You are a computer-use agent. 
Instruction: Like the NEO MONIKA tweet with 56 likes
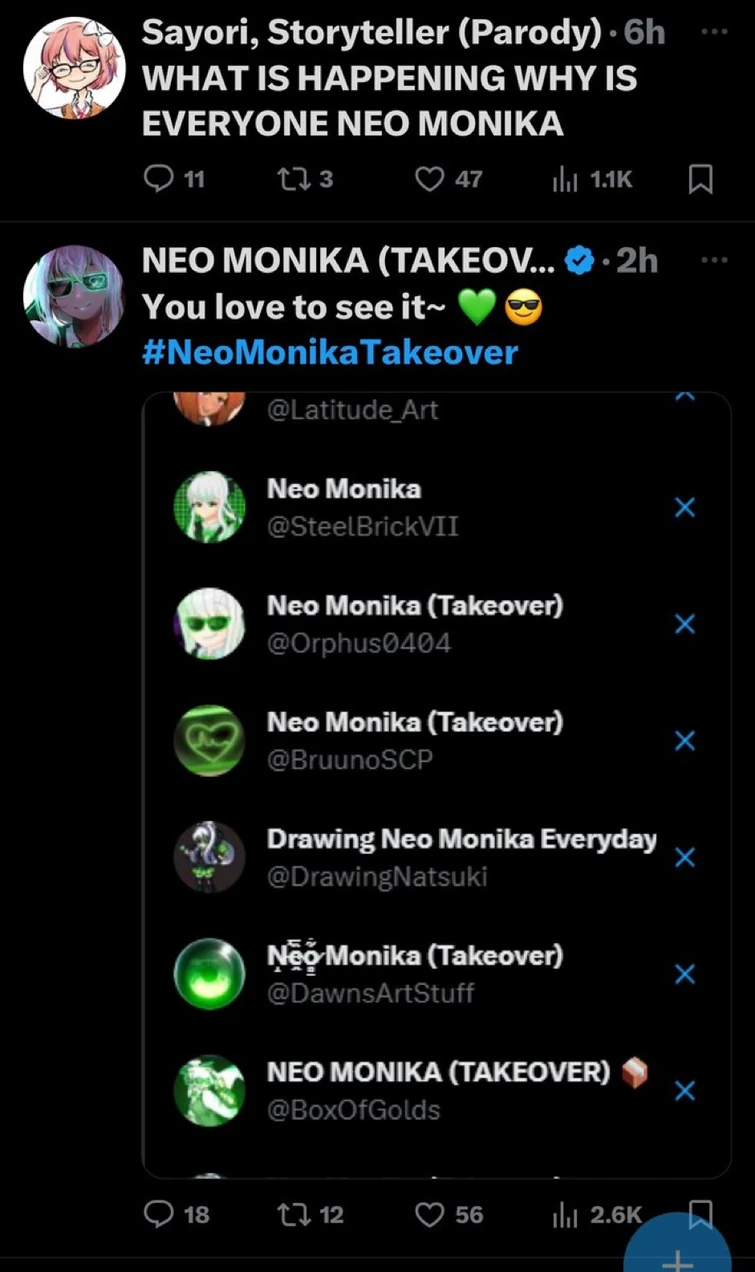click(x=430, y=1214)
